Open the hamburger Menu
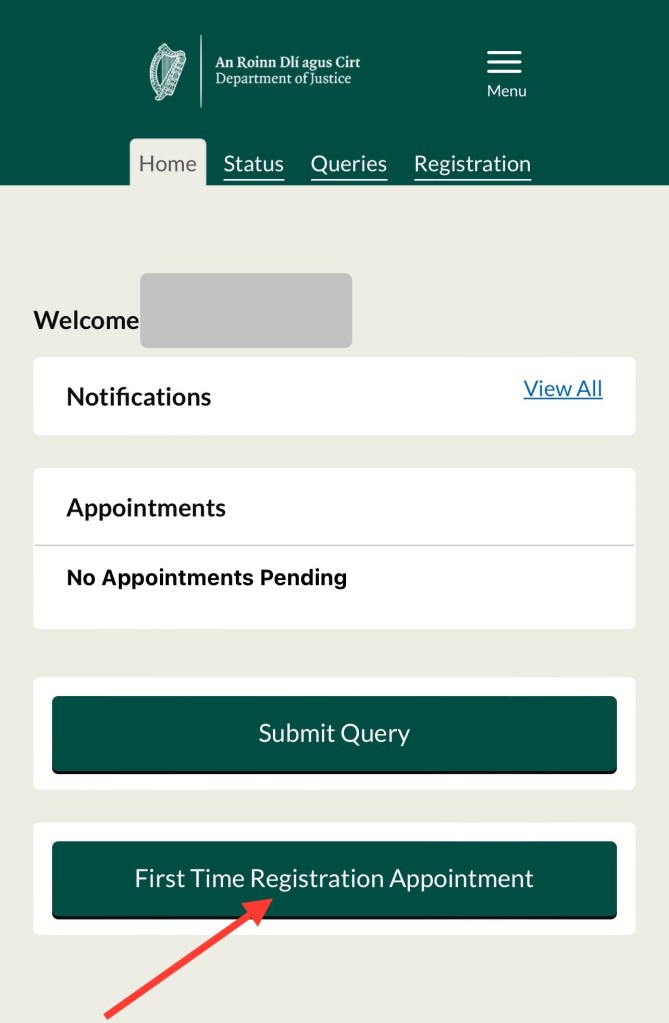This screenshot has height=1023, width=669. coord(505,73)
